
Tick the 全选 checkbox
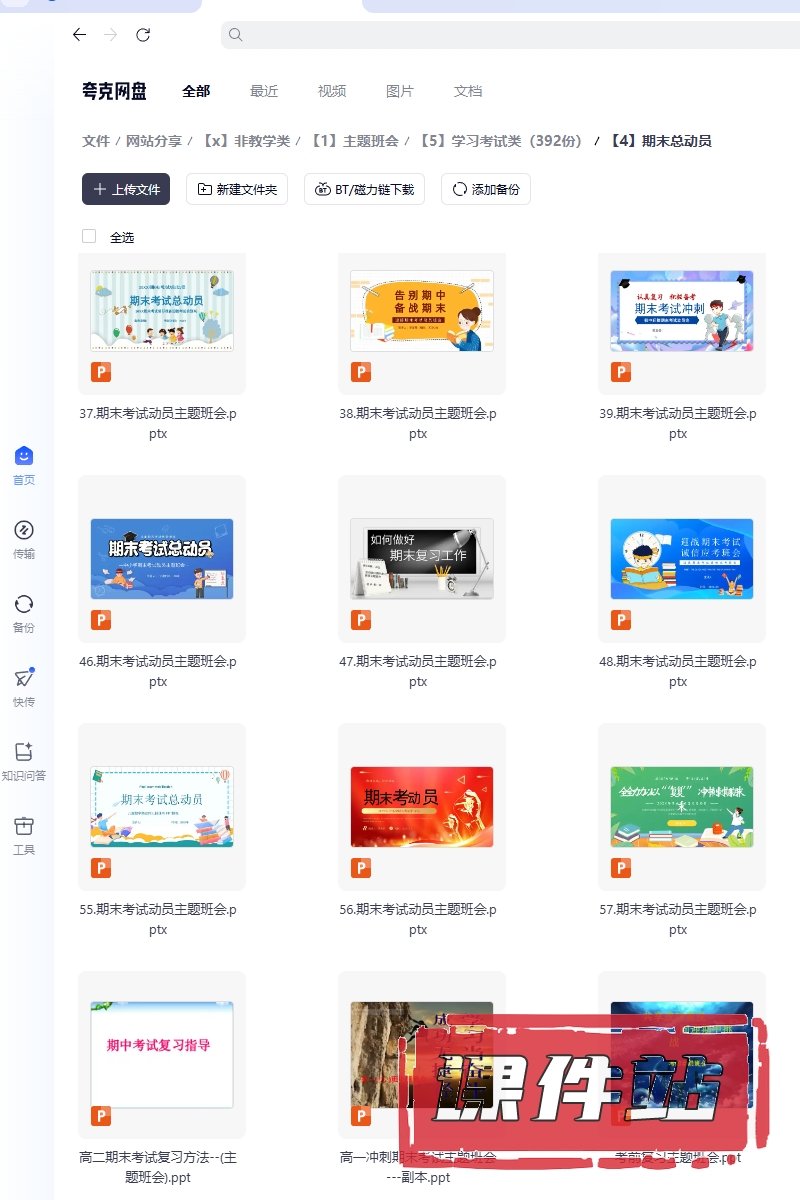pyautogui.click(x=89, y=237)
